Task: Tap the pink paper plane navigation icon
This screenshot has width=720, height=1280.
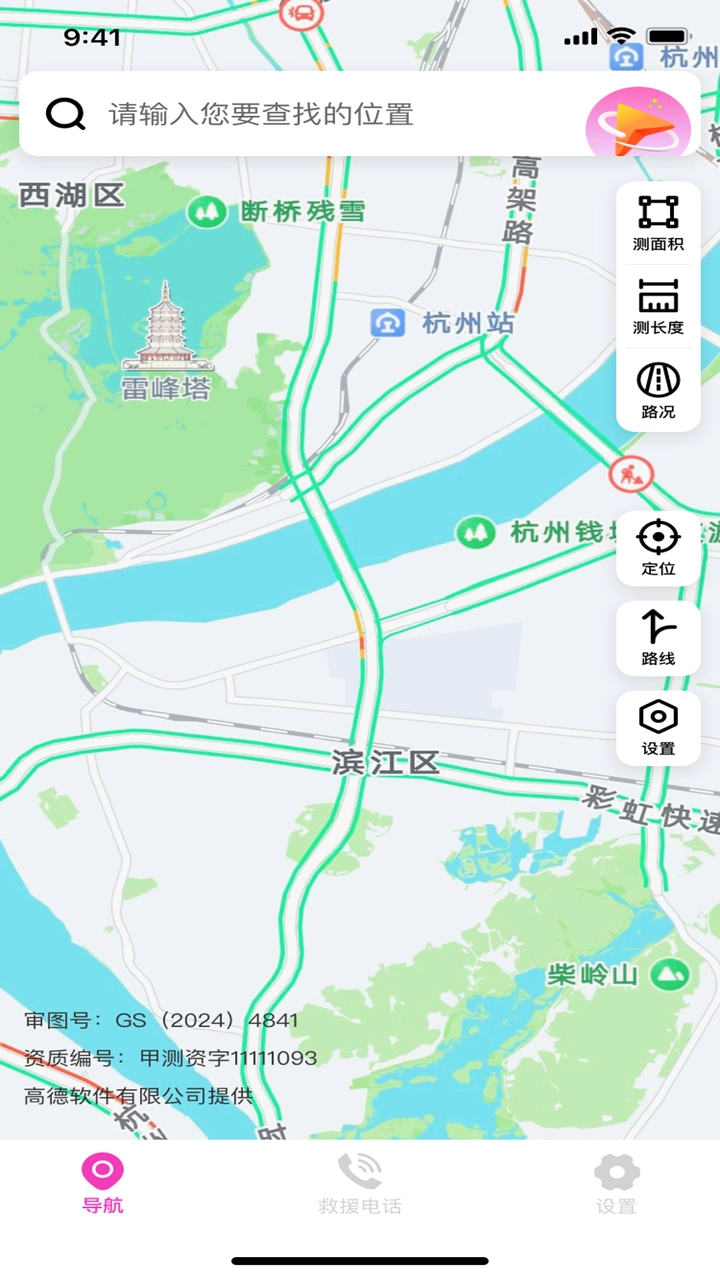Action: click(640, 119)
